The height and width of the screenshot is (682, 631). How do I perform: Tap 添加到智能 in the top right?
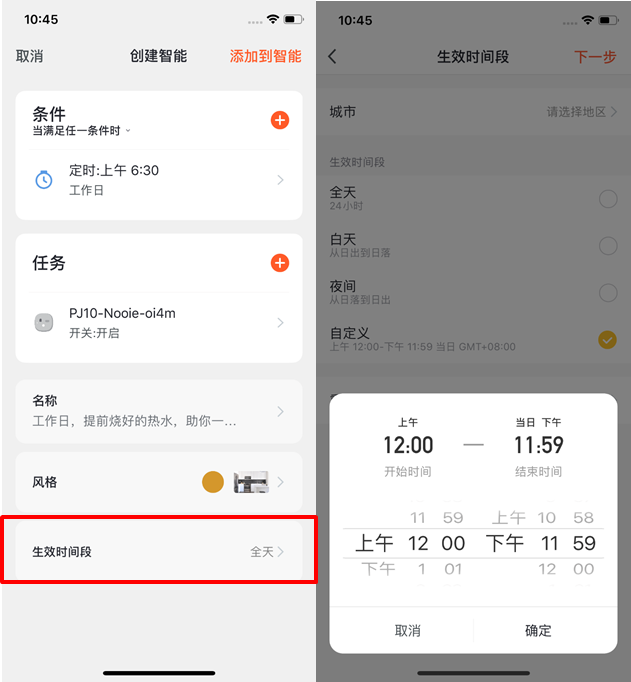tap(265, 56)
